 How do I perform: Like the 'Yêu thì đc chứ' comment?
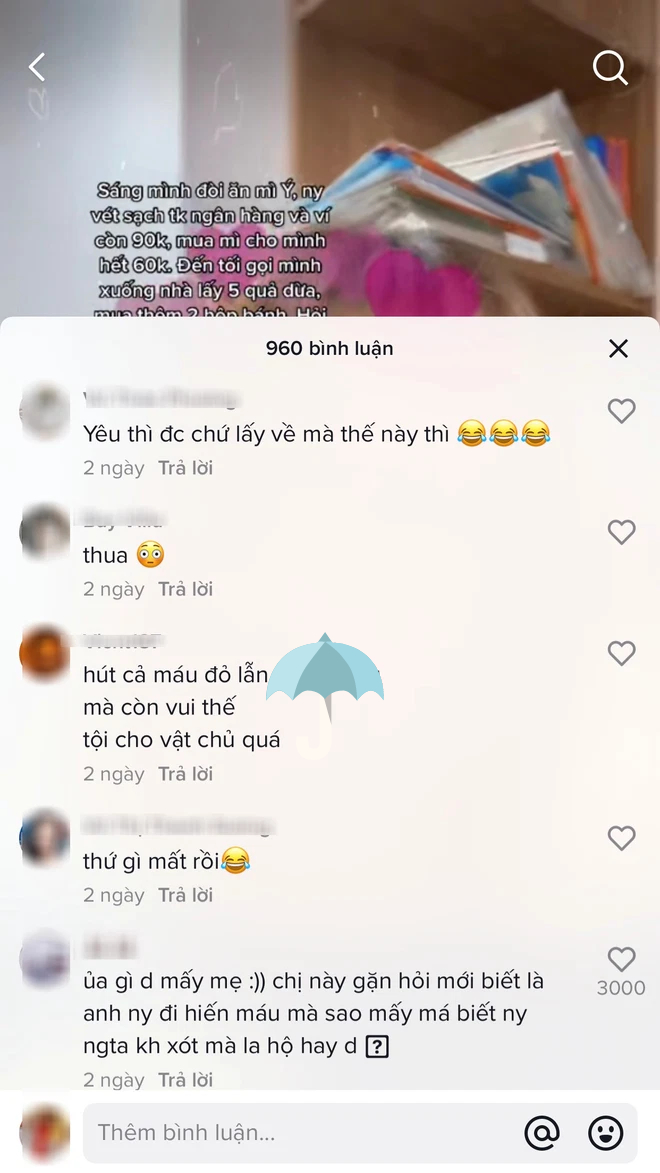(x=621, y=410)
